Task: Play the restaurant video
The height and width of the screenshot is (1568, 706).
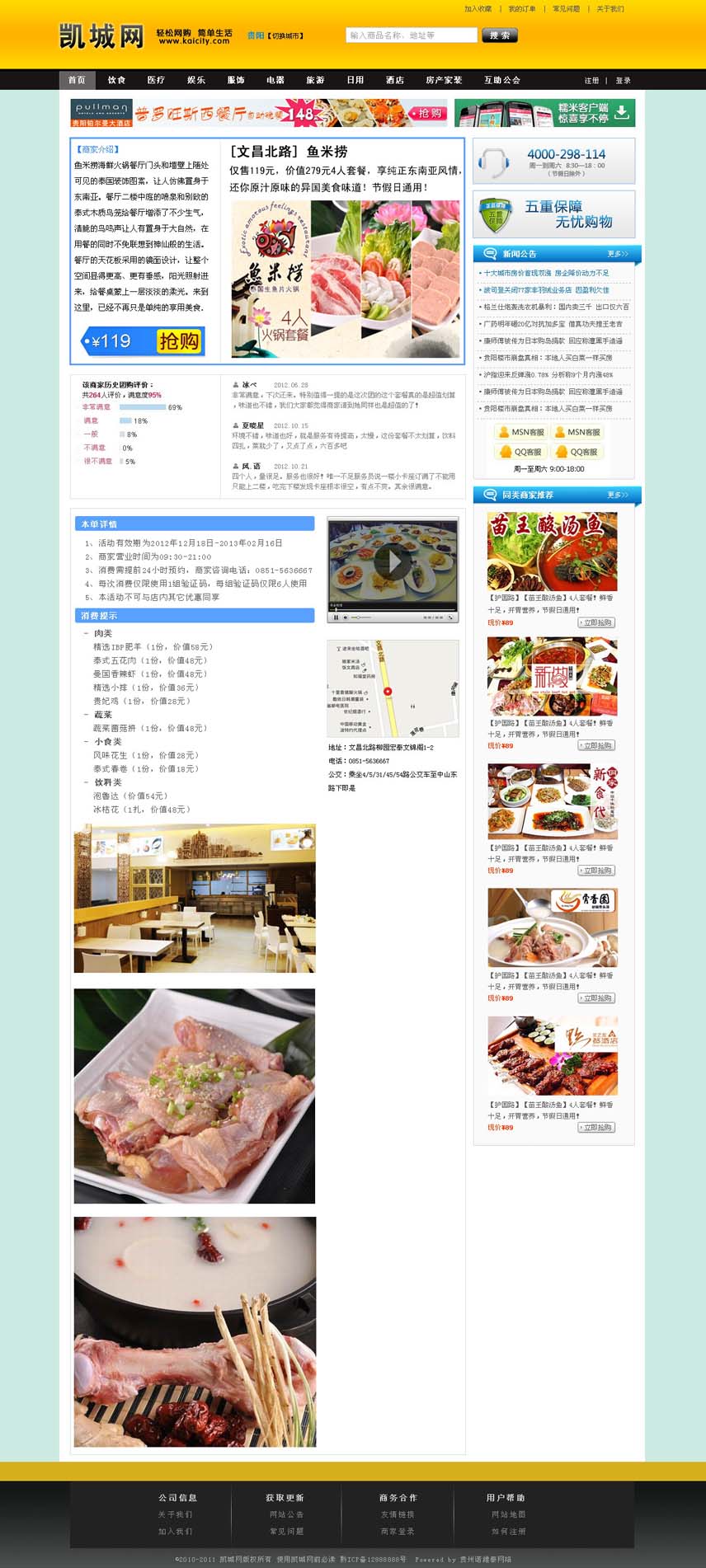Action: (x=393, y=561)
